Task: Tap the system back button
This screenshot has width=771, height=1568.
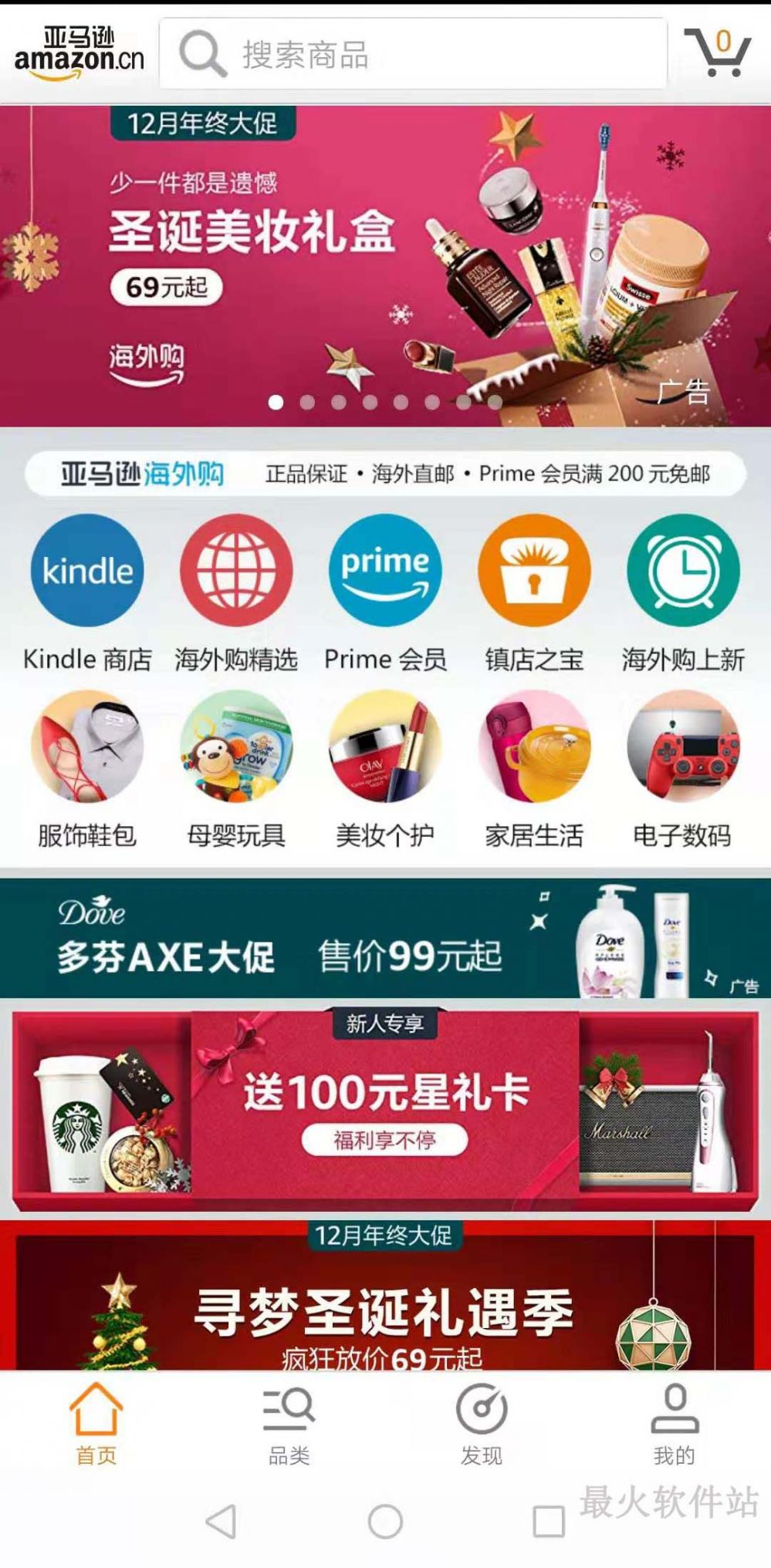Action: coord(221,1522)
